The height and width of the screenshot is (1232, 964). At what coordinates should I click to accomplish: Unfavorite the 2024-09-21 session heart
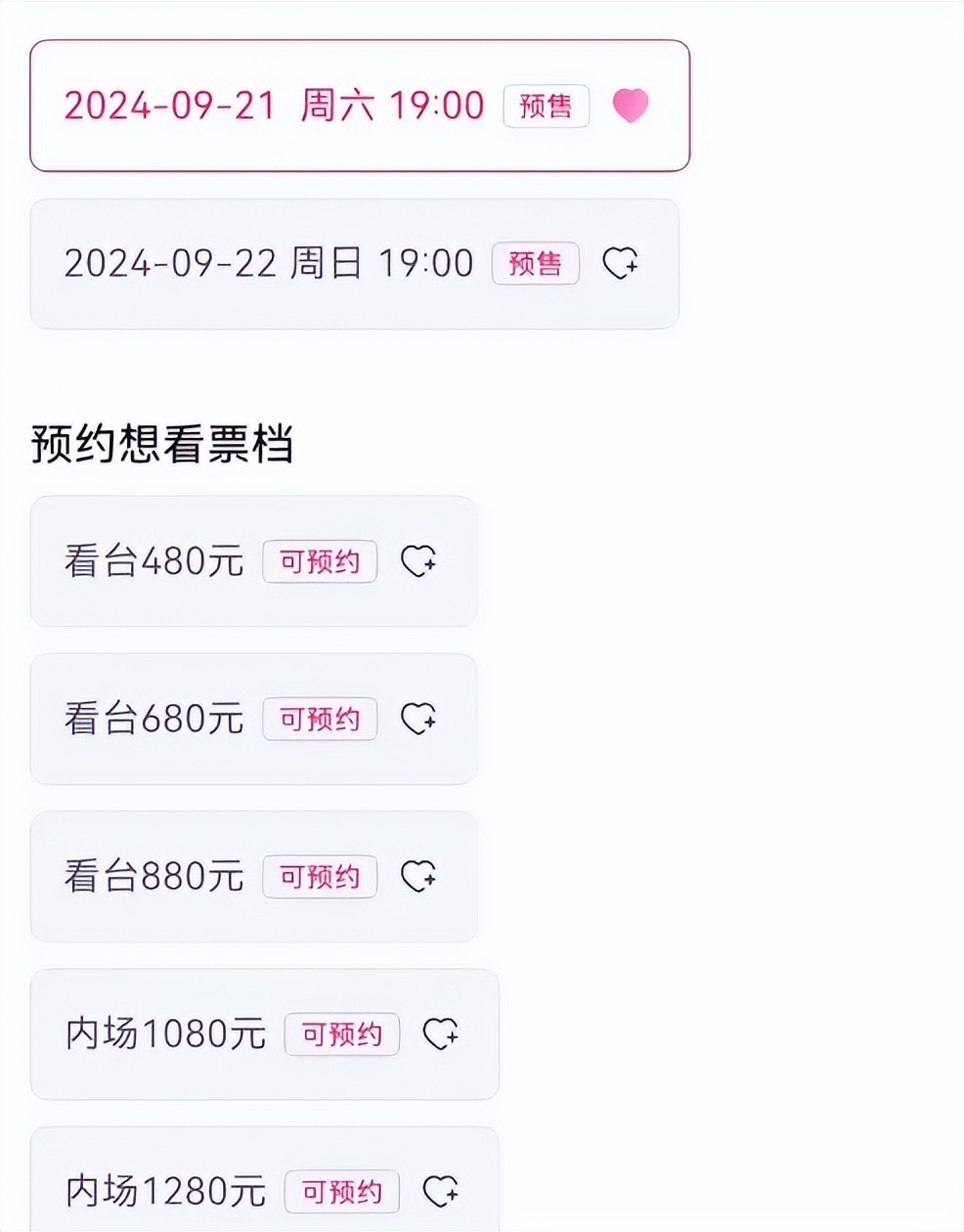631,106
